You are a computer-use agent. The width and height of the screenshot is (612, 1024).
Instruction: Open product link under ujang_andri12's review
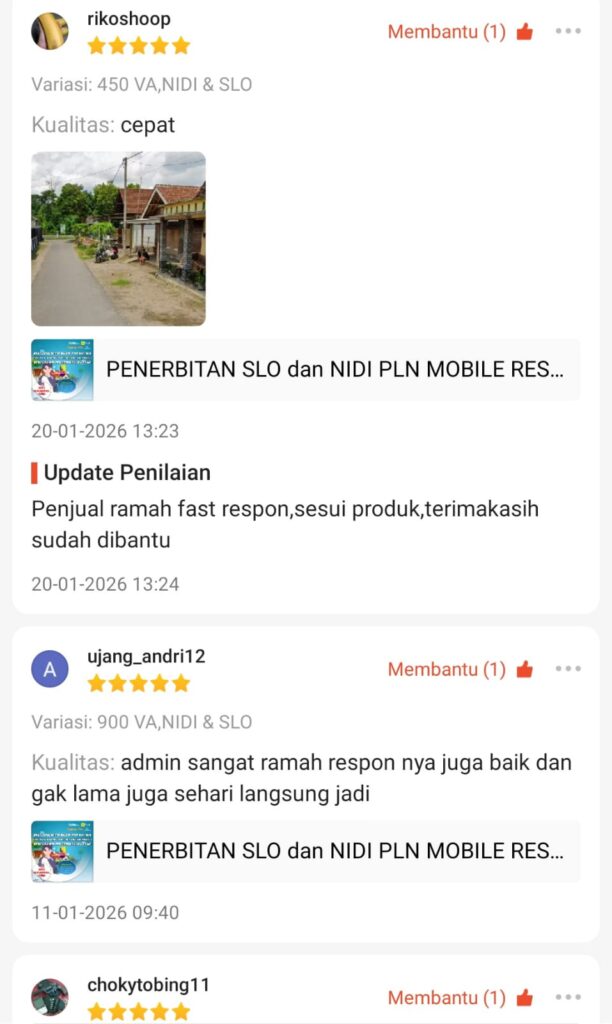point(305,851)
